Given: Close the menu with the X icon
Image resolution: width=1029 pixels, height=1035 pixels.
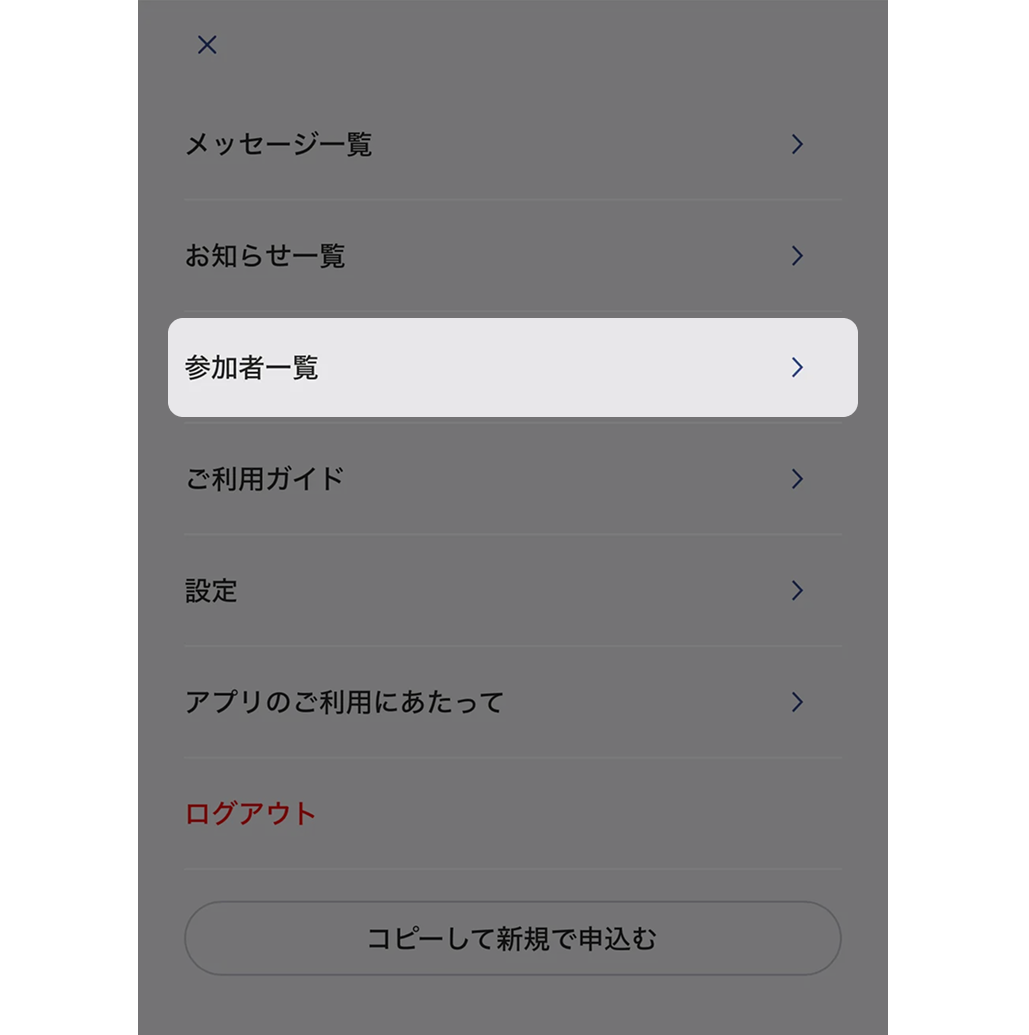Looking at the screenshot, I should point(206,44).
